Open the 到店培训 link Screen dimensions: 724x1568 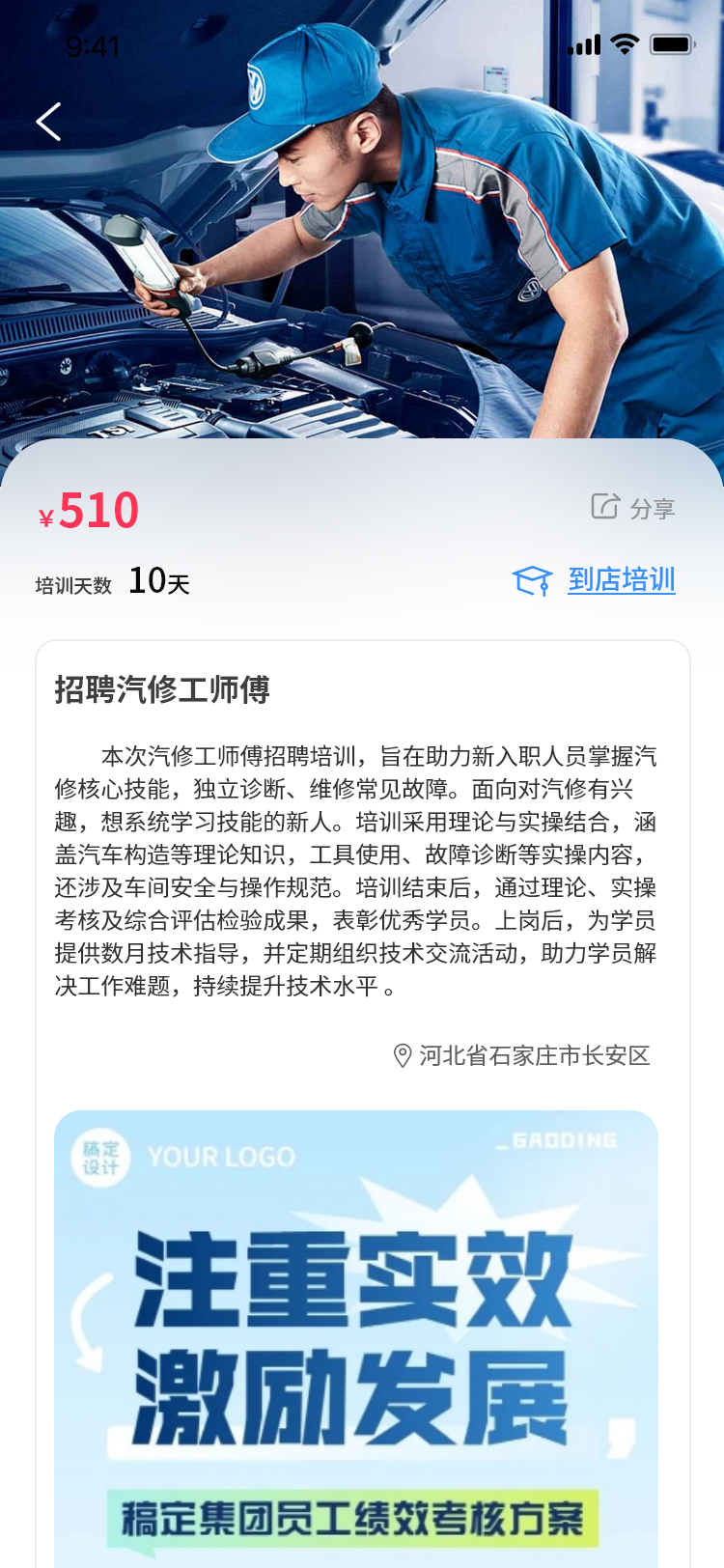[621, 580]
